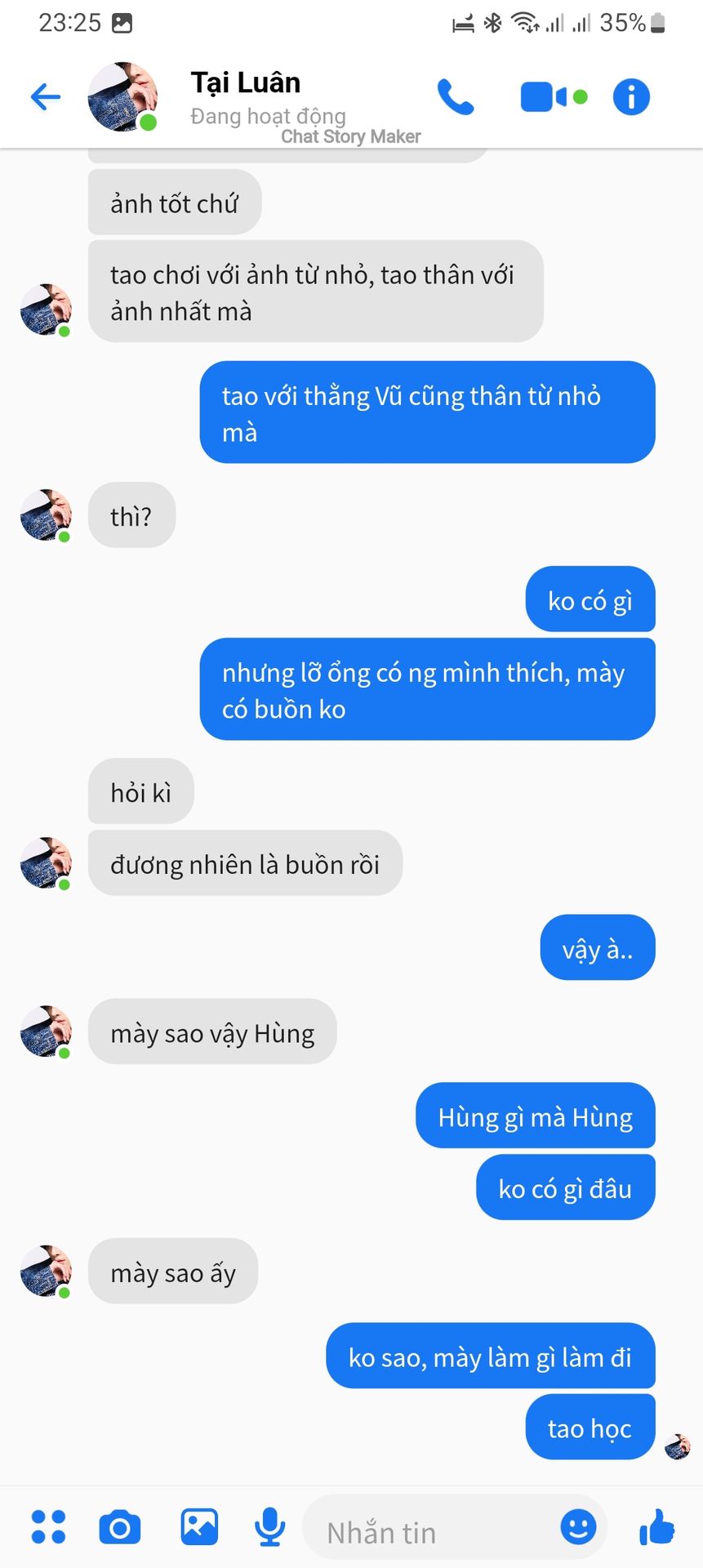The width and height of the screenshot is (703, 1568).
Task: Open the emoji picker
Action: [x=578, y=1526]
